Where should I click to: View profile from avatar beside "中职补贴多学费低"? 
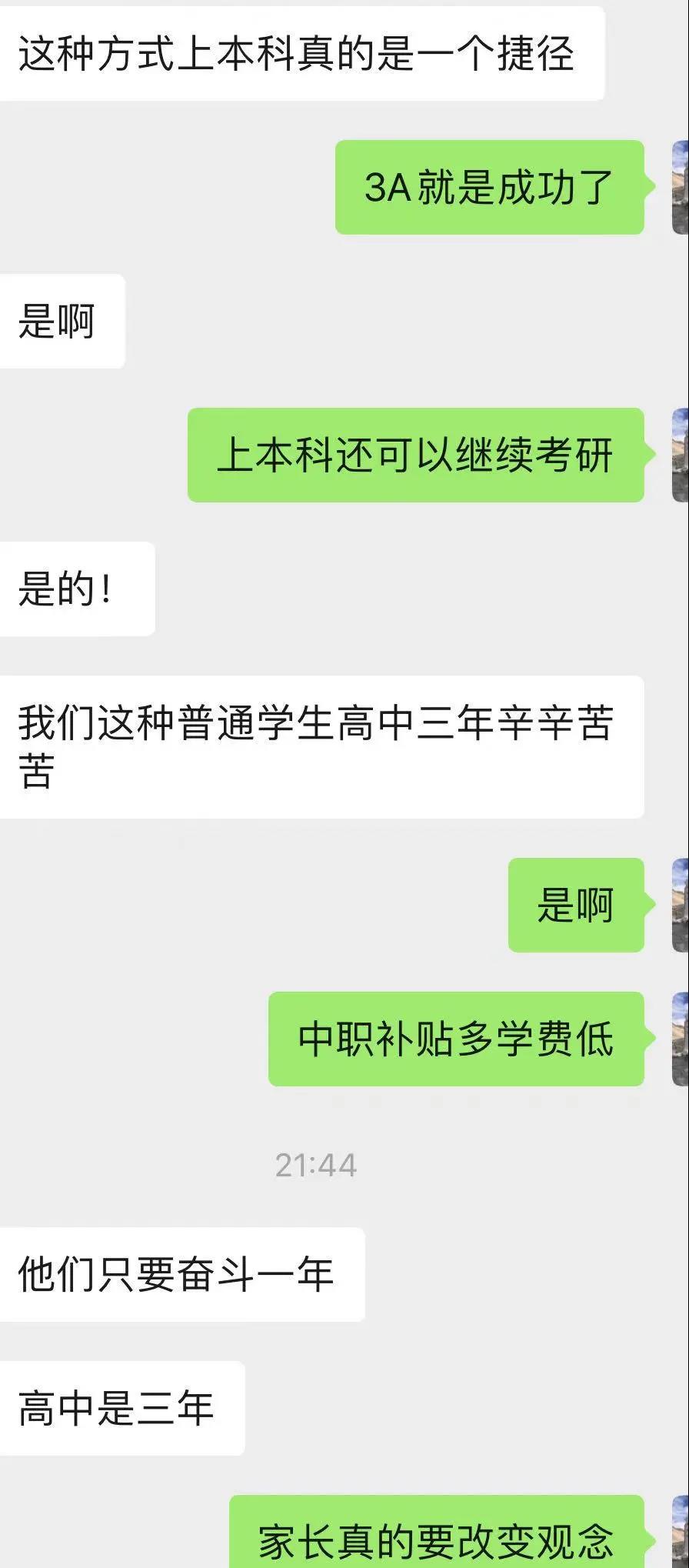pyautogui.click(x=681, y=1039)
